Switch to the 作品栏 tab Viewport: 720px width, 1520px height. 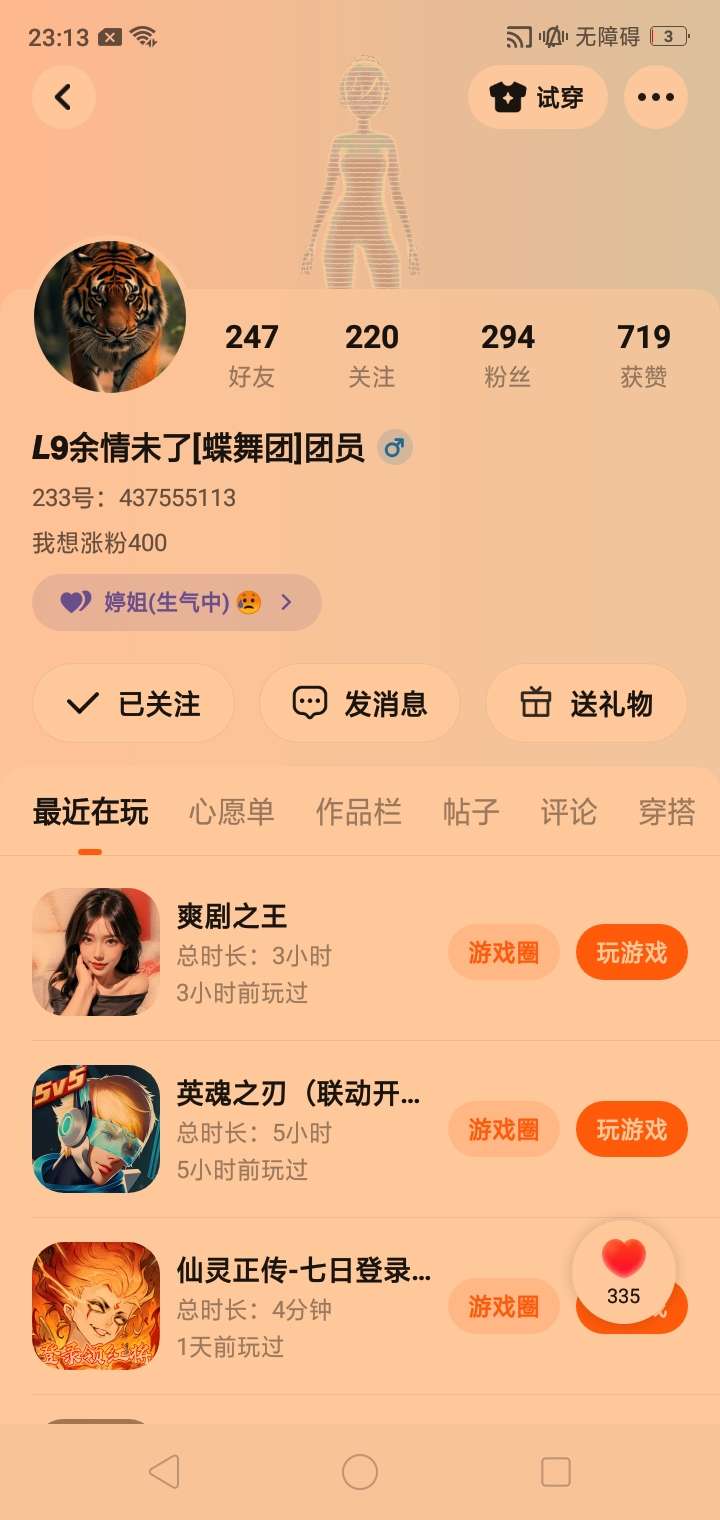pyautogui.click(x=358, y=811)
